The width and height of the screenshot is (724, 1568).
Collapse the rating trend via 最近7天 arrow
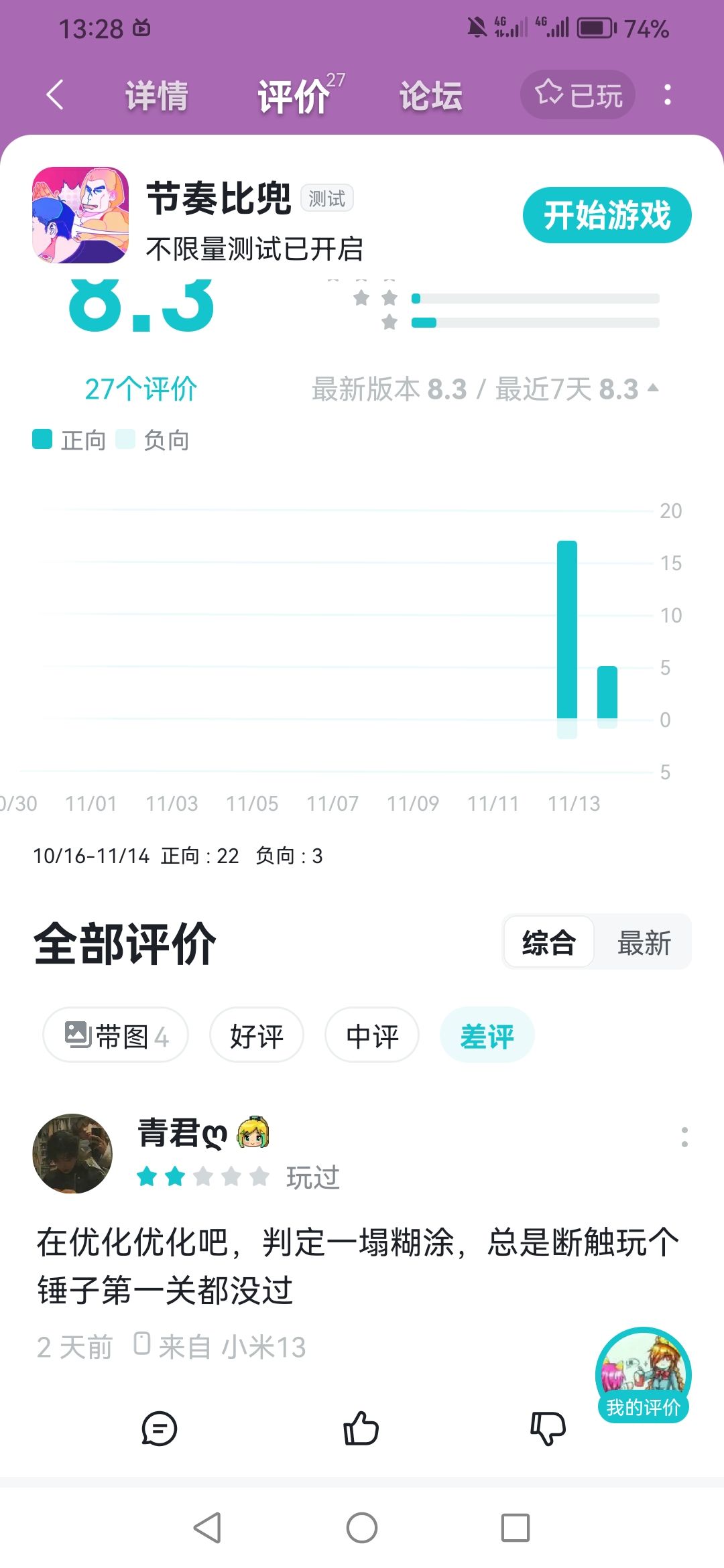[x=653, y=388]
